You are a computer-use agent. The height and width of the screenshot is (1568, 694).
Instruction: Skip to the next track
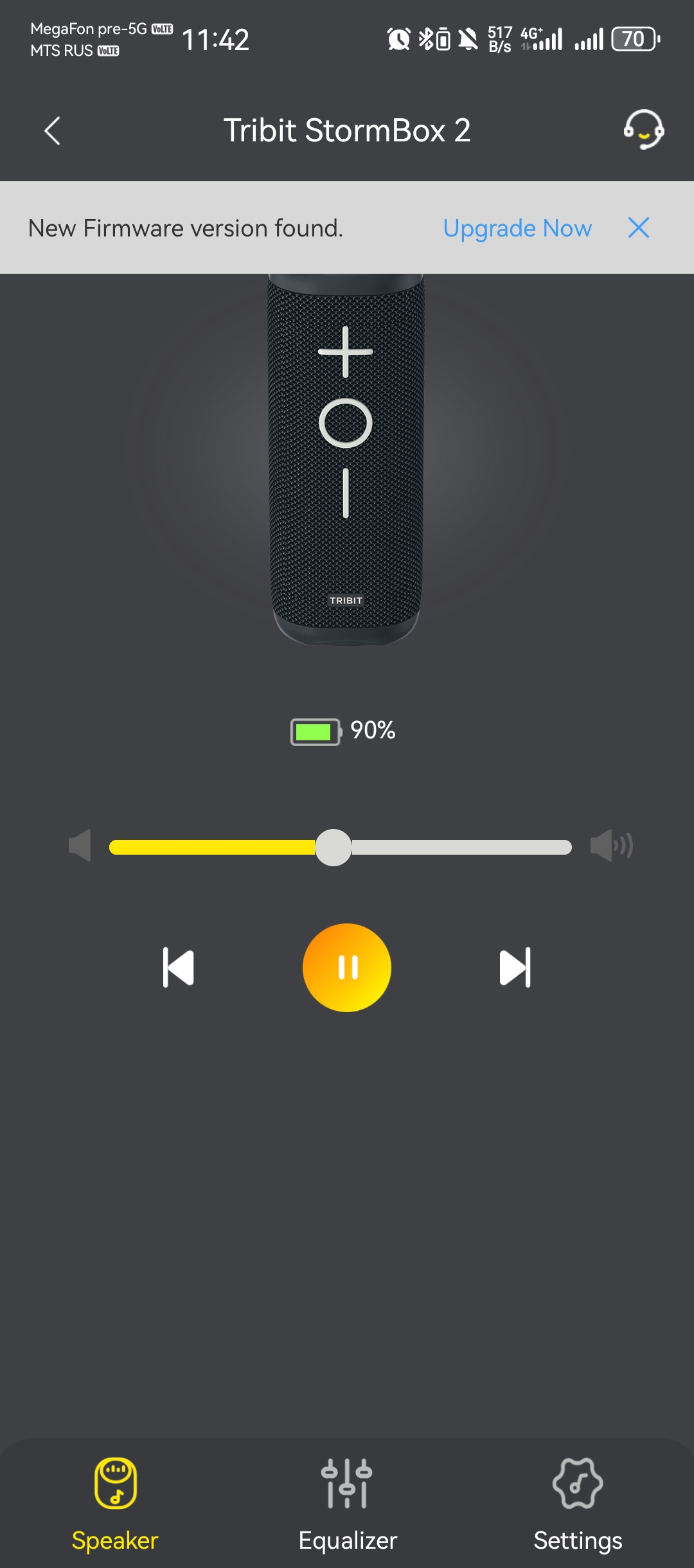click(515, 967)
